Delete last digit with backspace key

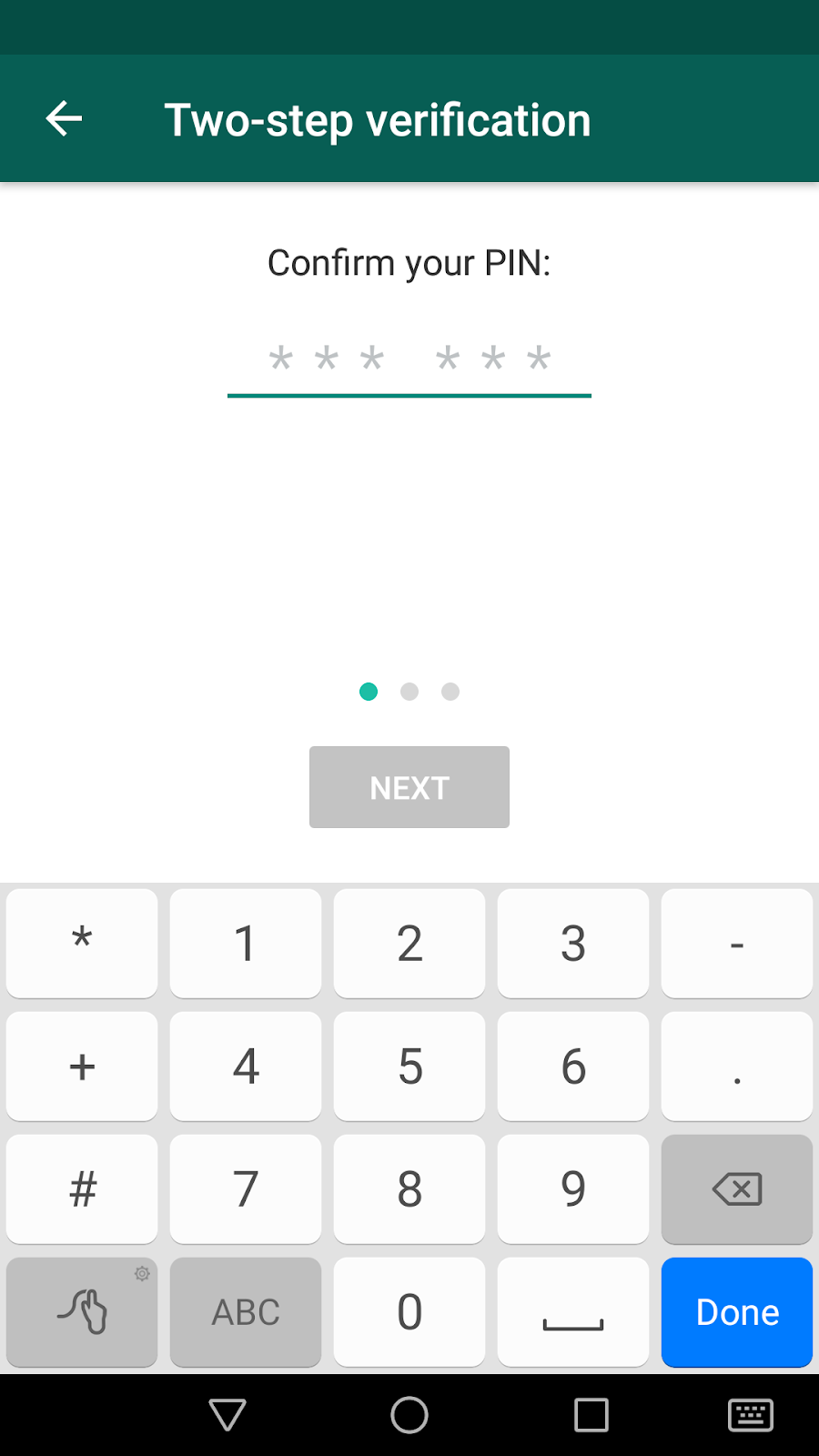pos(737,1188)
